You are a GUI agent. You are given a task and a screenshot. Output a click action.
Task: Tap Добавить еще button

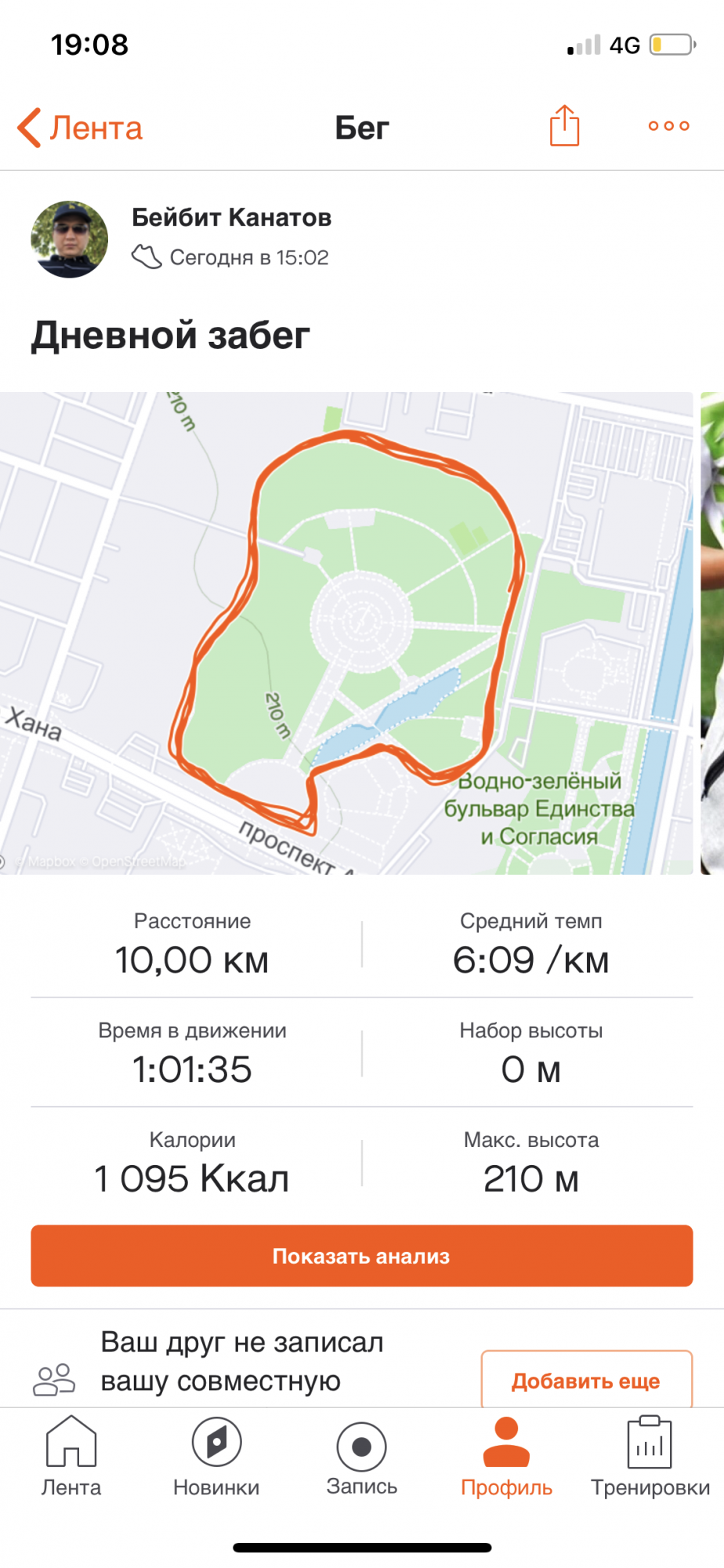click(x=586, y=1380)
